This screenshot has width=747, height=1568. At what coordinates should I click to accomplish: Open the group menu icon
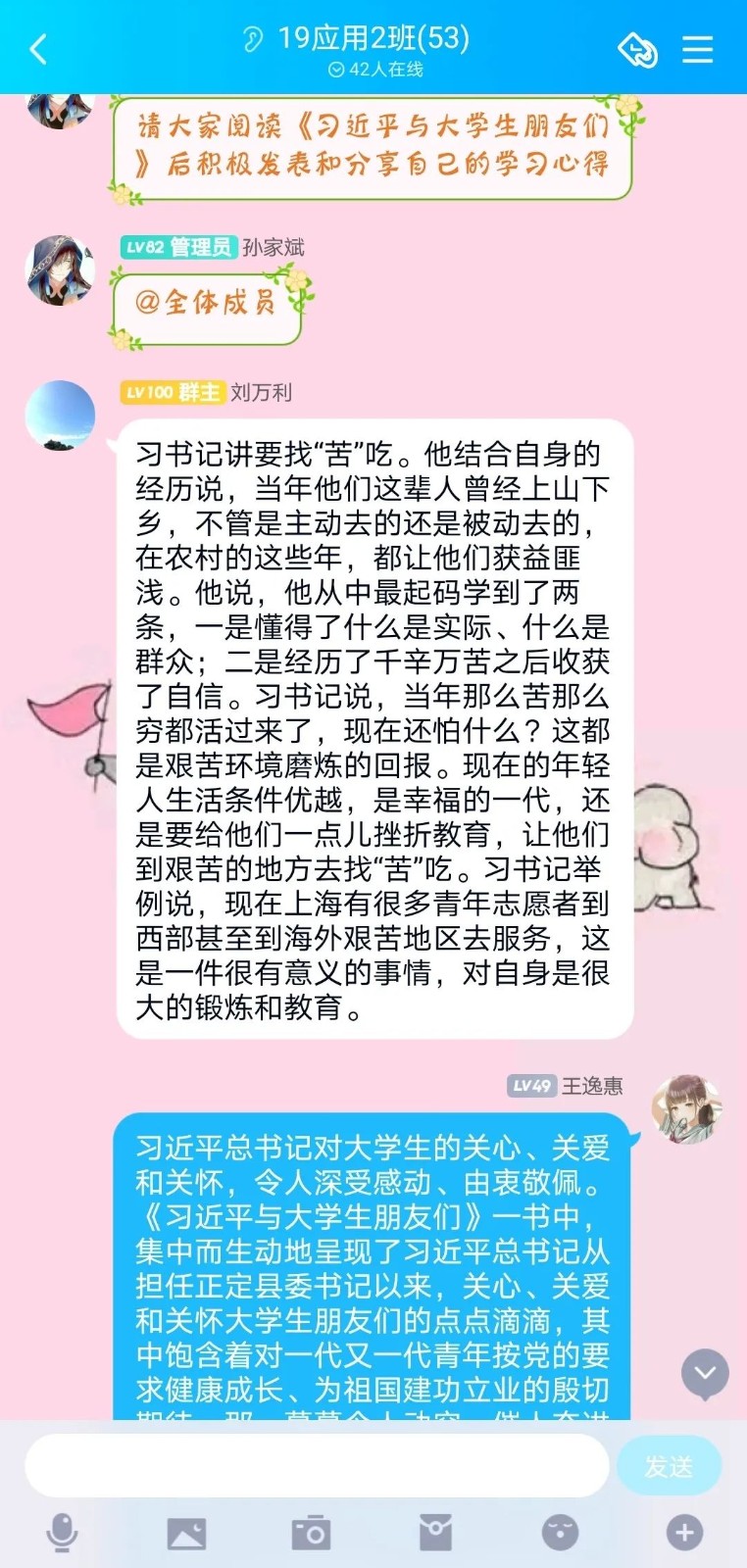coord(697,49)
